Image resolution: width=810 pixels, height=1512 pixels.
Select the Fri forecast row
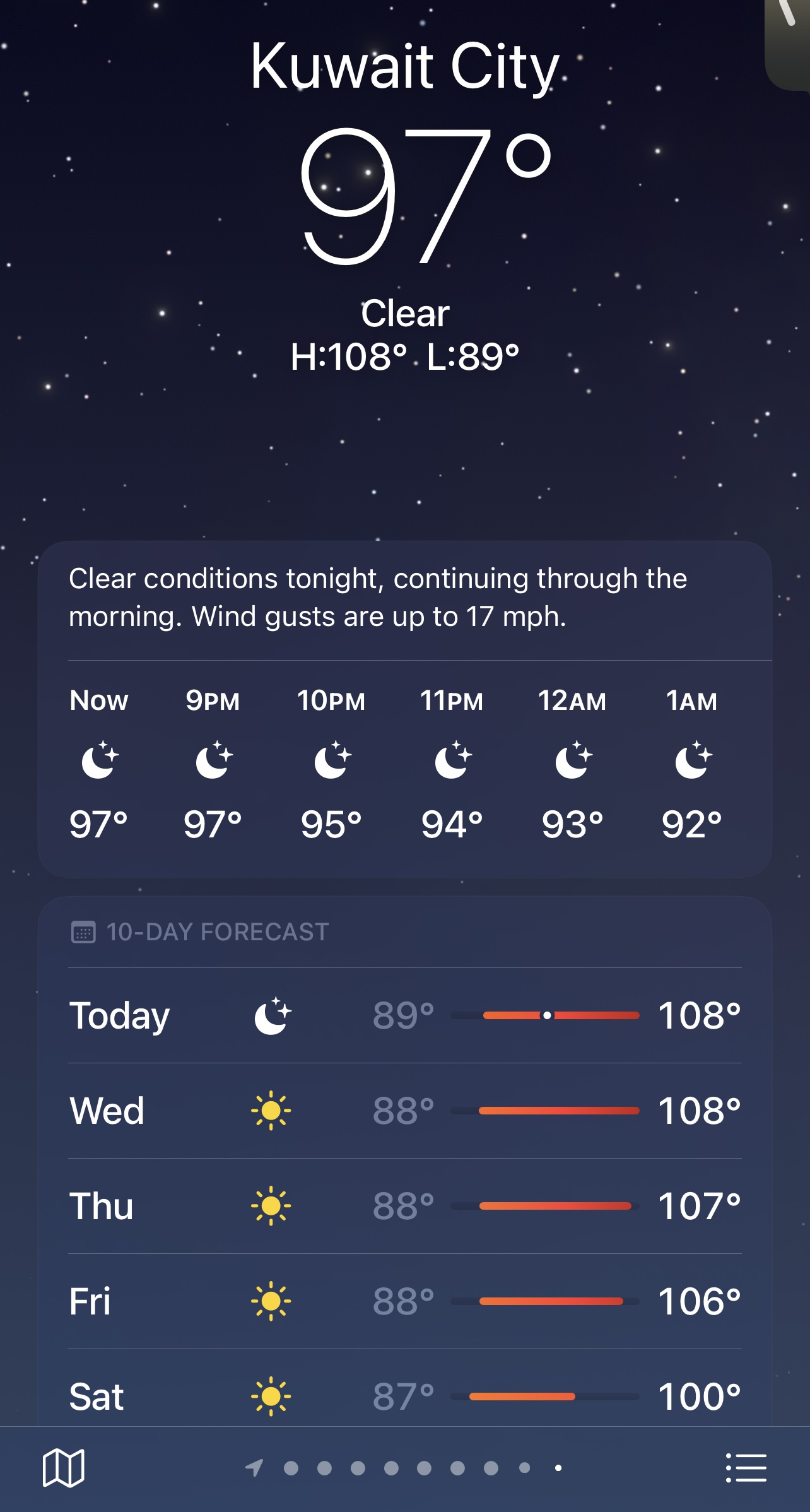pos(405,1301)
